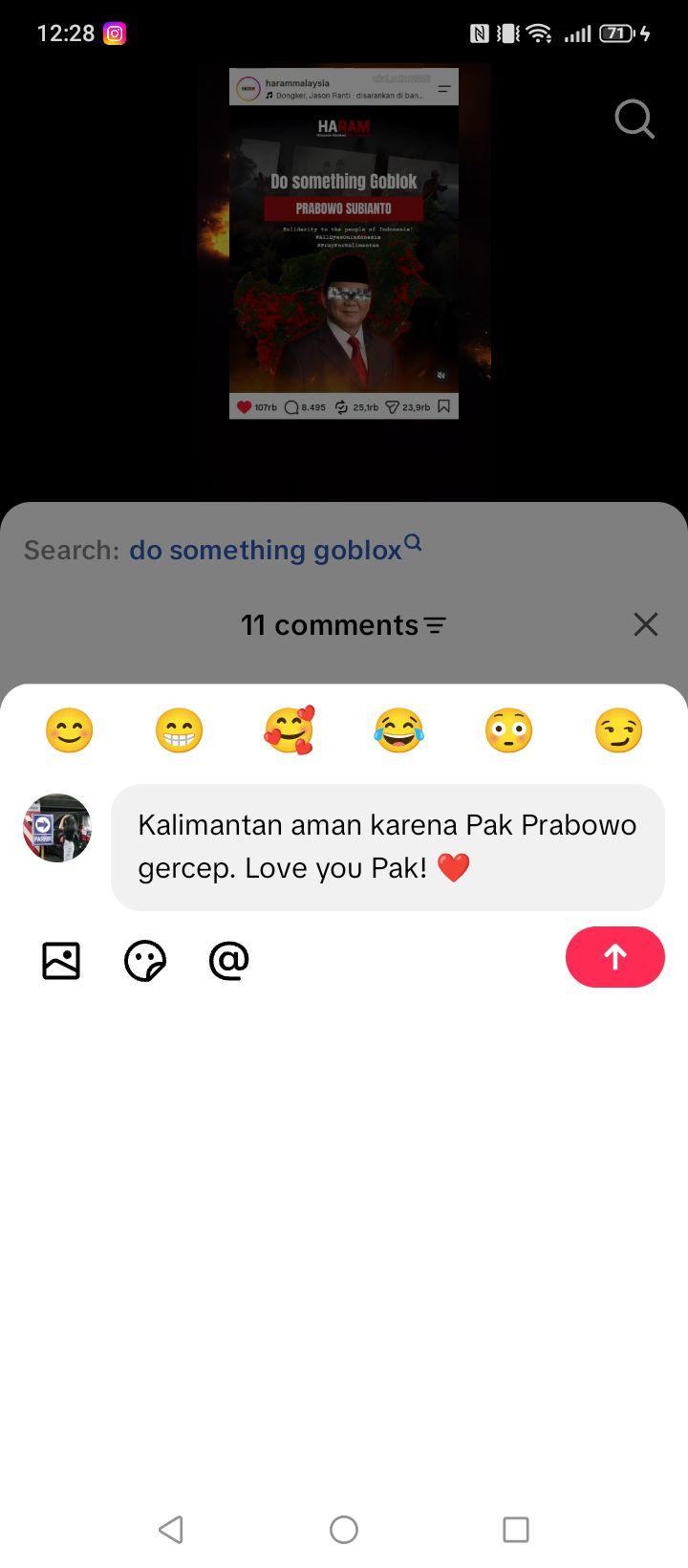Insert the tears of joy emoji
The height and width of the screenshot is (1568, 688).
pos(398,730)
